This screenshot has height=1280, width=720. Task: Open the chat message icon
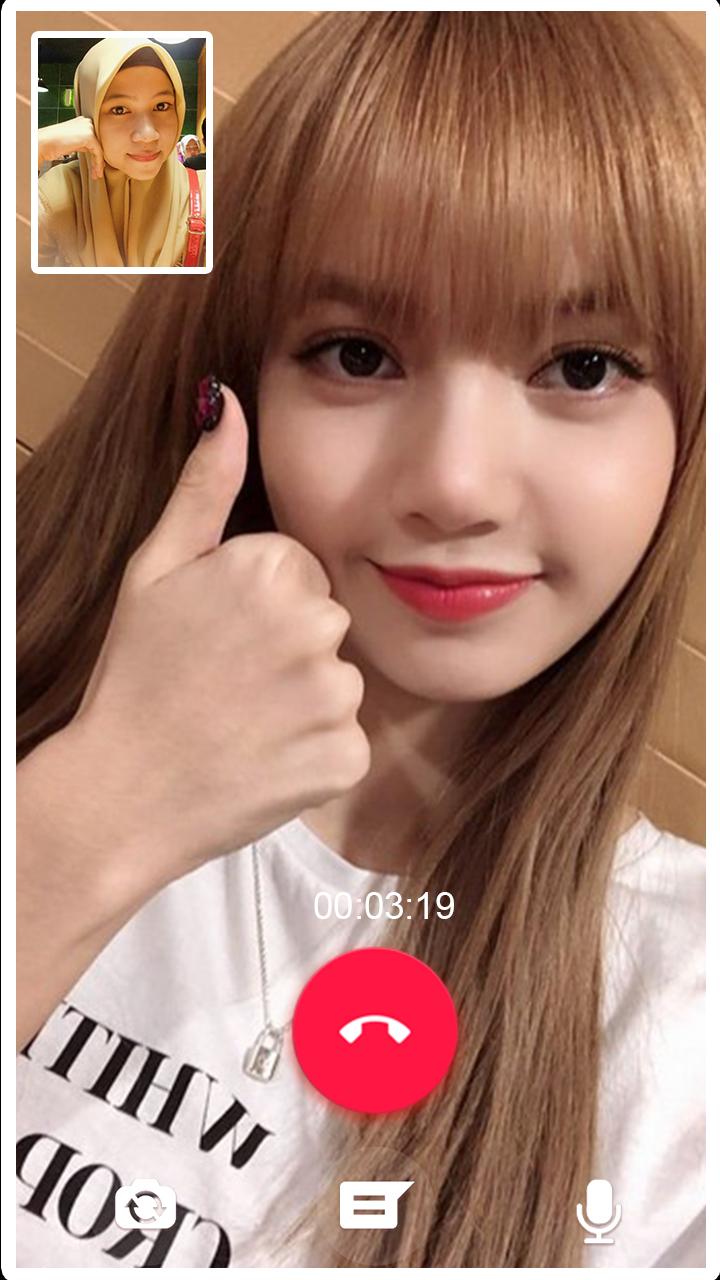(374, 1205)
